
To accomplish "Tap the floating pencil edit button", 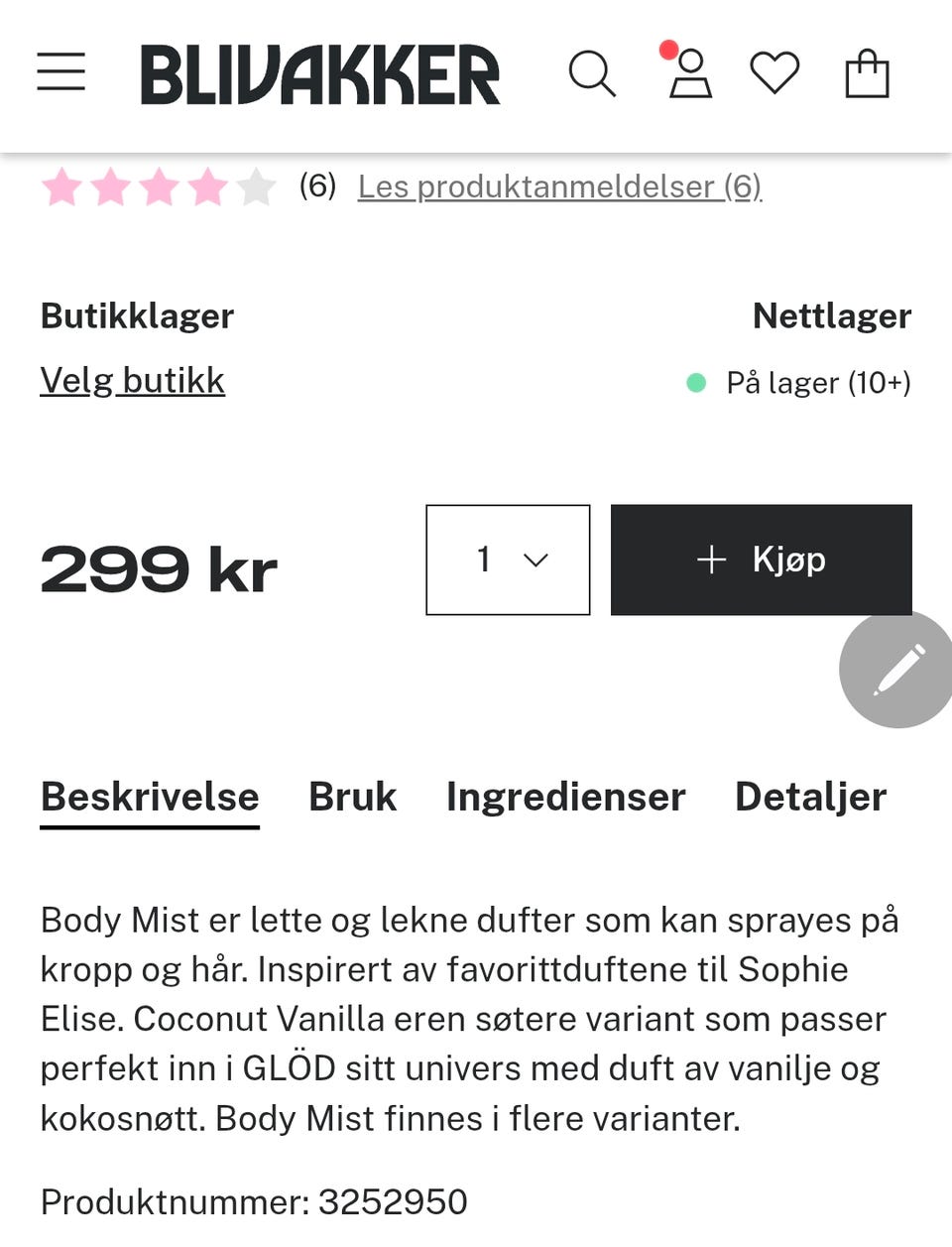I will coord(897,670).
